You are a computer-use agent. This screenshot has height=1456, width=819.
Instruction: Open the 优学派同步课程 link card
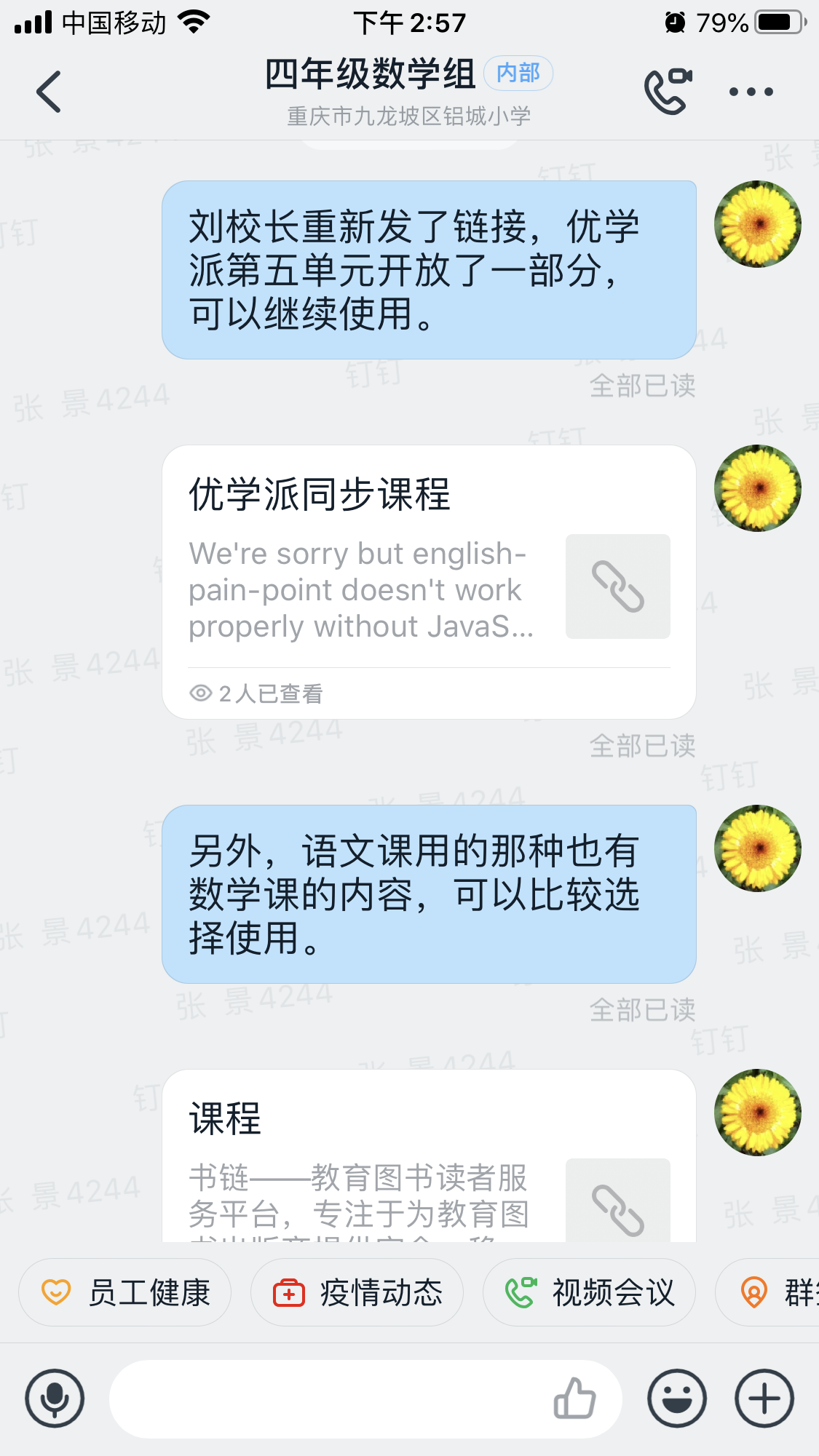click(429, 582)
